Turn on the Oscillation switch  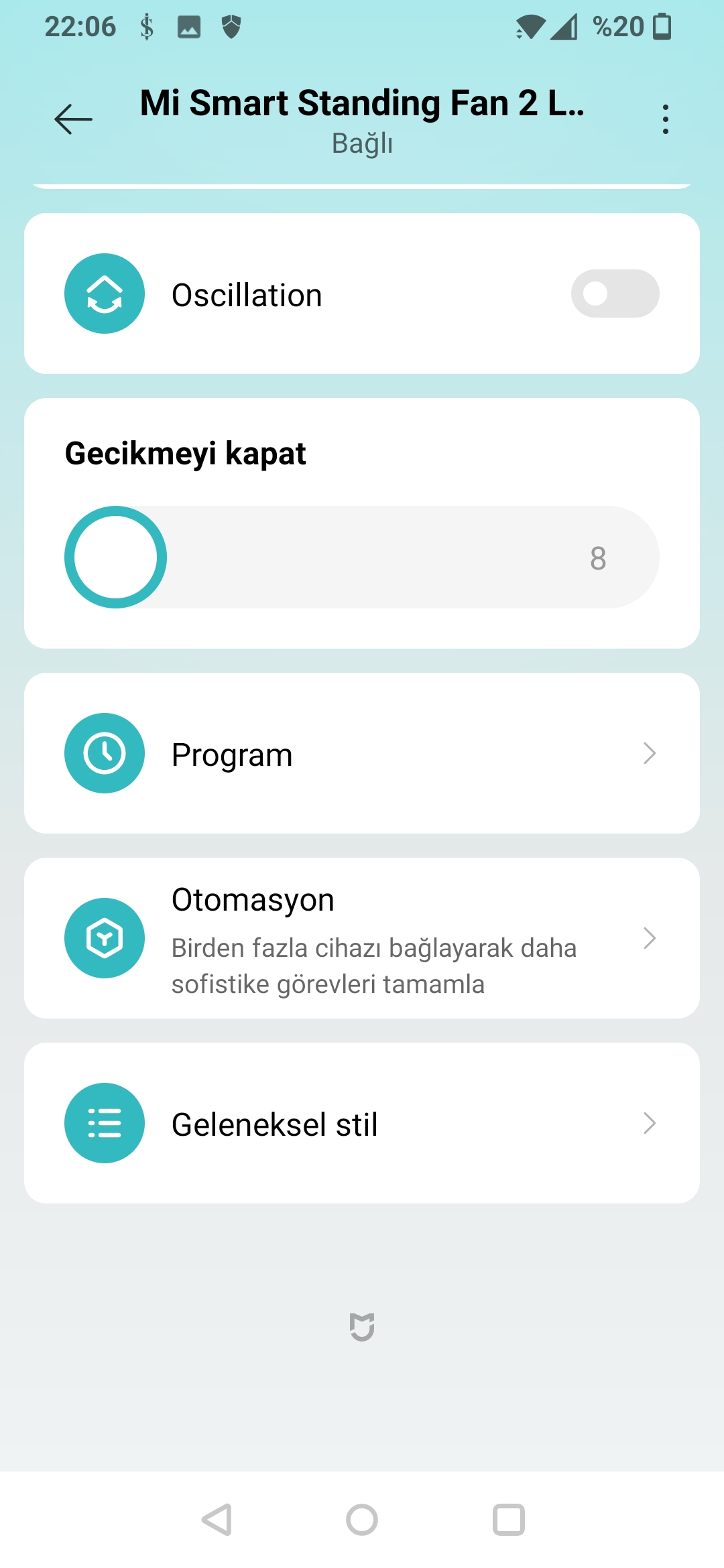click(615, 293)
